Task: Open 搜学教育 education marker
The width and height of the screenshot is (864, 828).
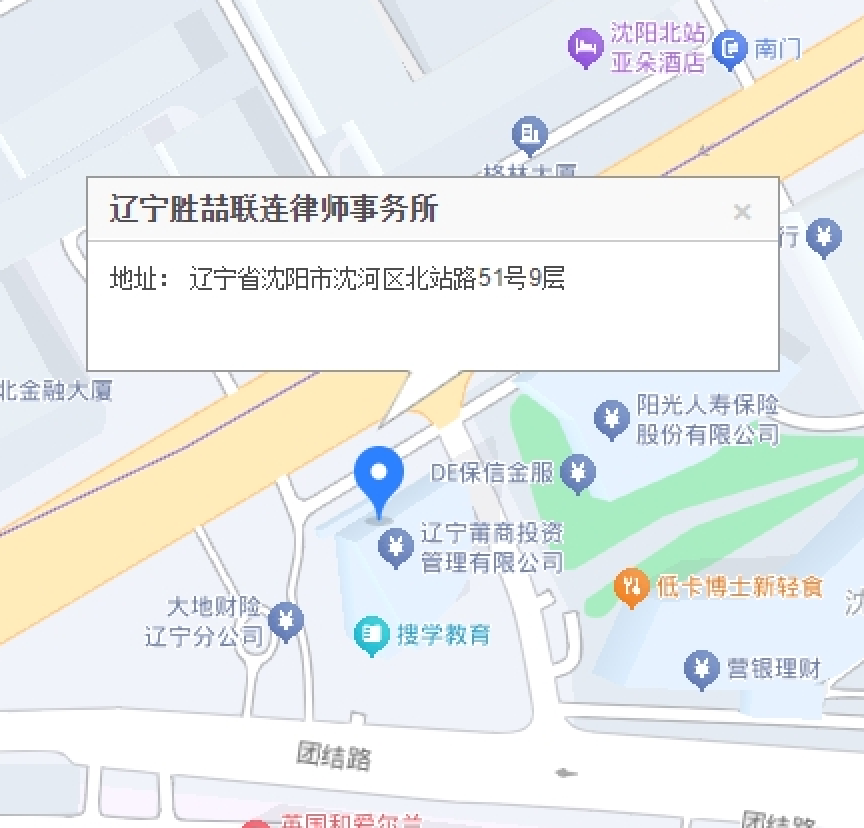Action: (x=372, y=633)
